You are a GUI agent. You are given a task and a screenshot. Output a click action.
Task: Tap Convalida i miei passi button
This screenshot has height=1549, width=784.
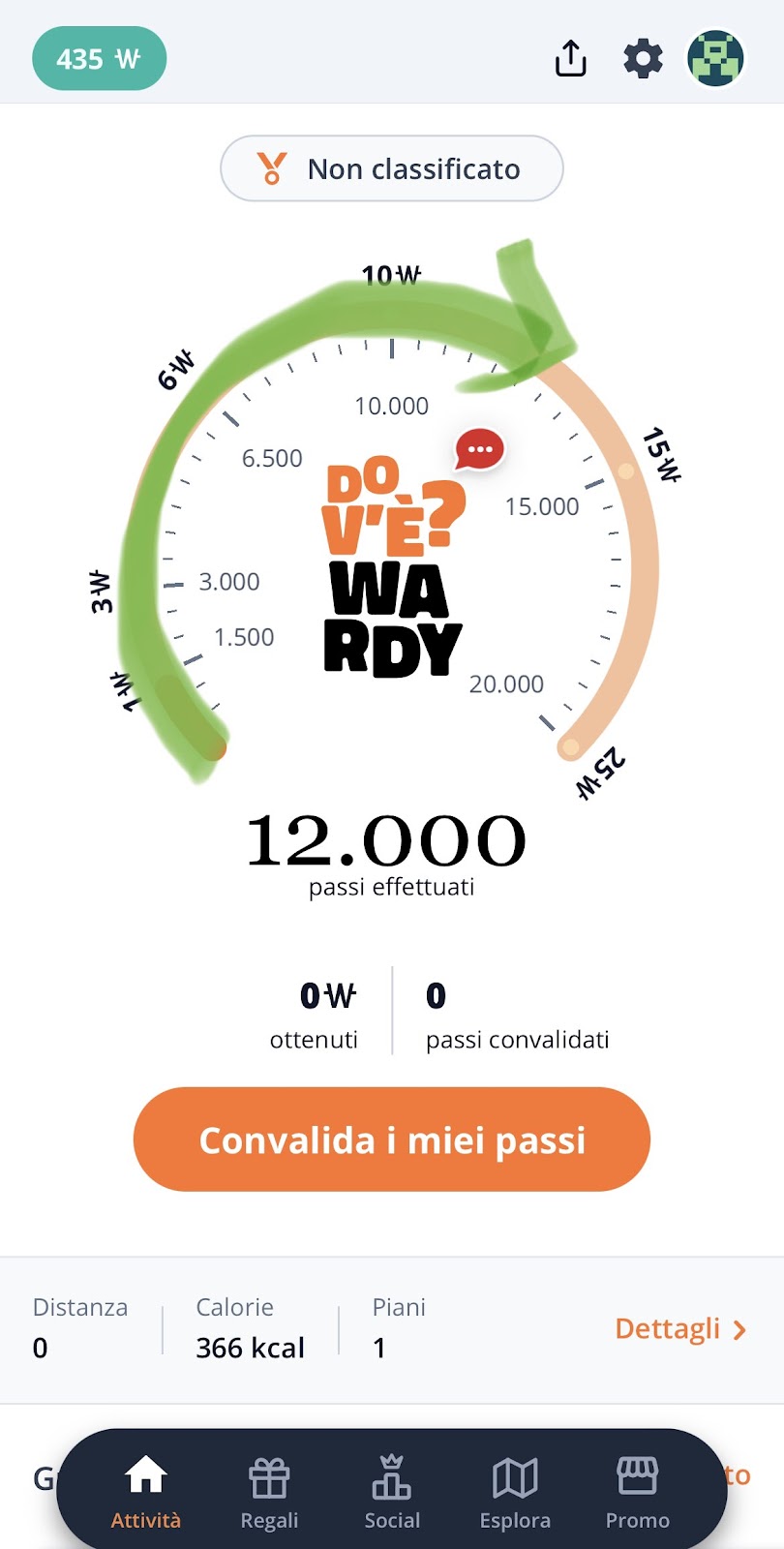click(392, 1139)
